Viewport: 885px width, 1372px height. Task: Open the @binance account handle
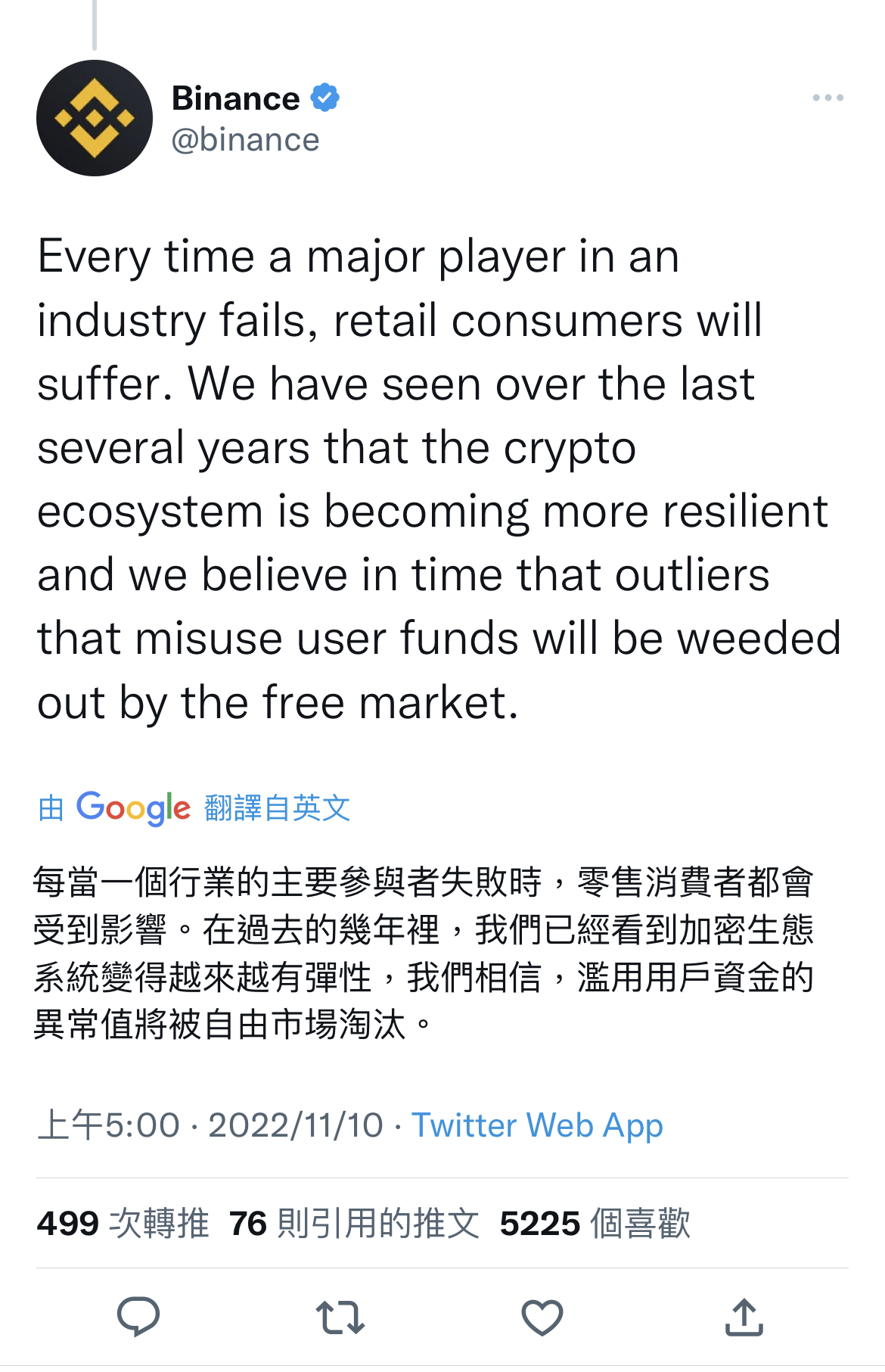(x=245, y=141)
